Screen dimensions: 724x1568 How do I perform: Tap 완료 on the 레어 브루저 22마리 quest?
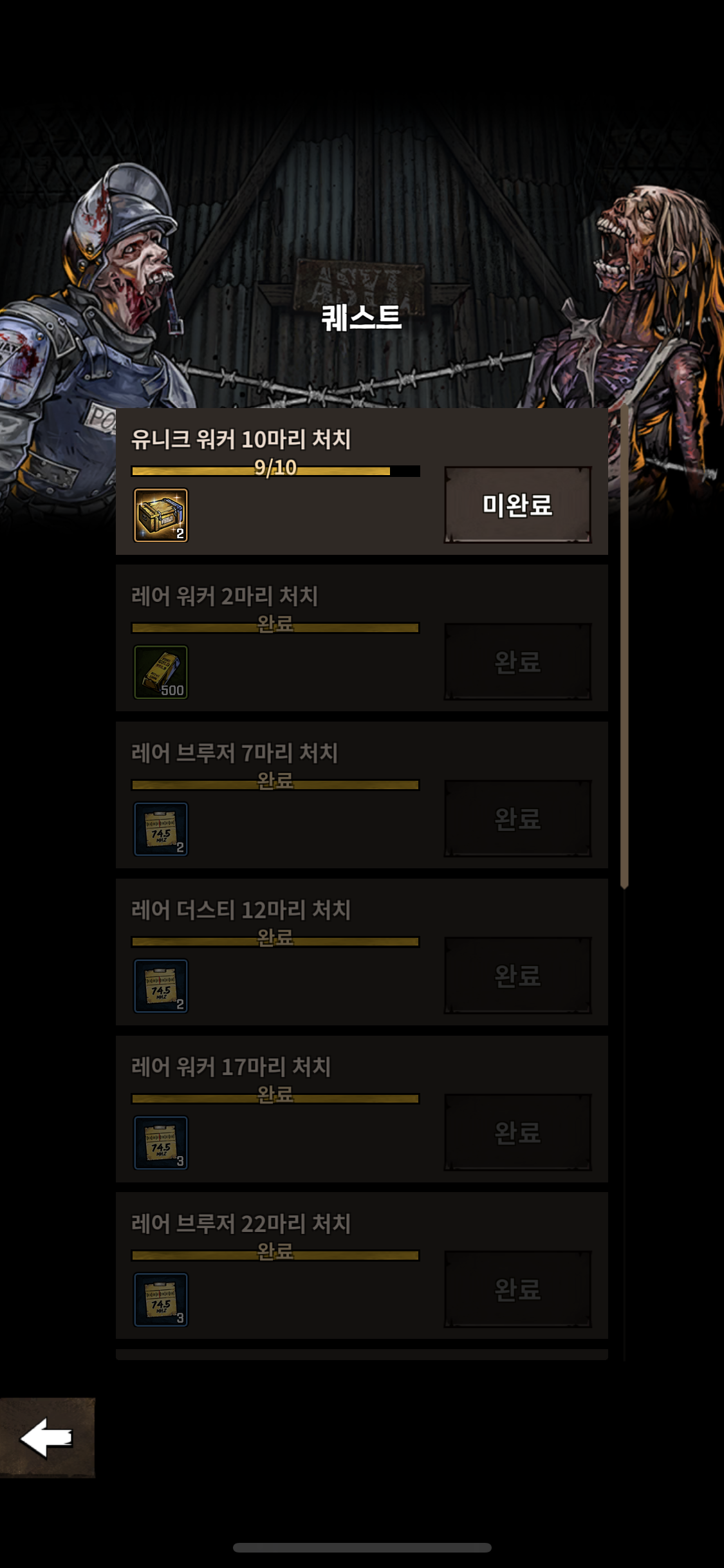[517, 1289]
